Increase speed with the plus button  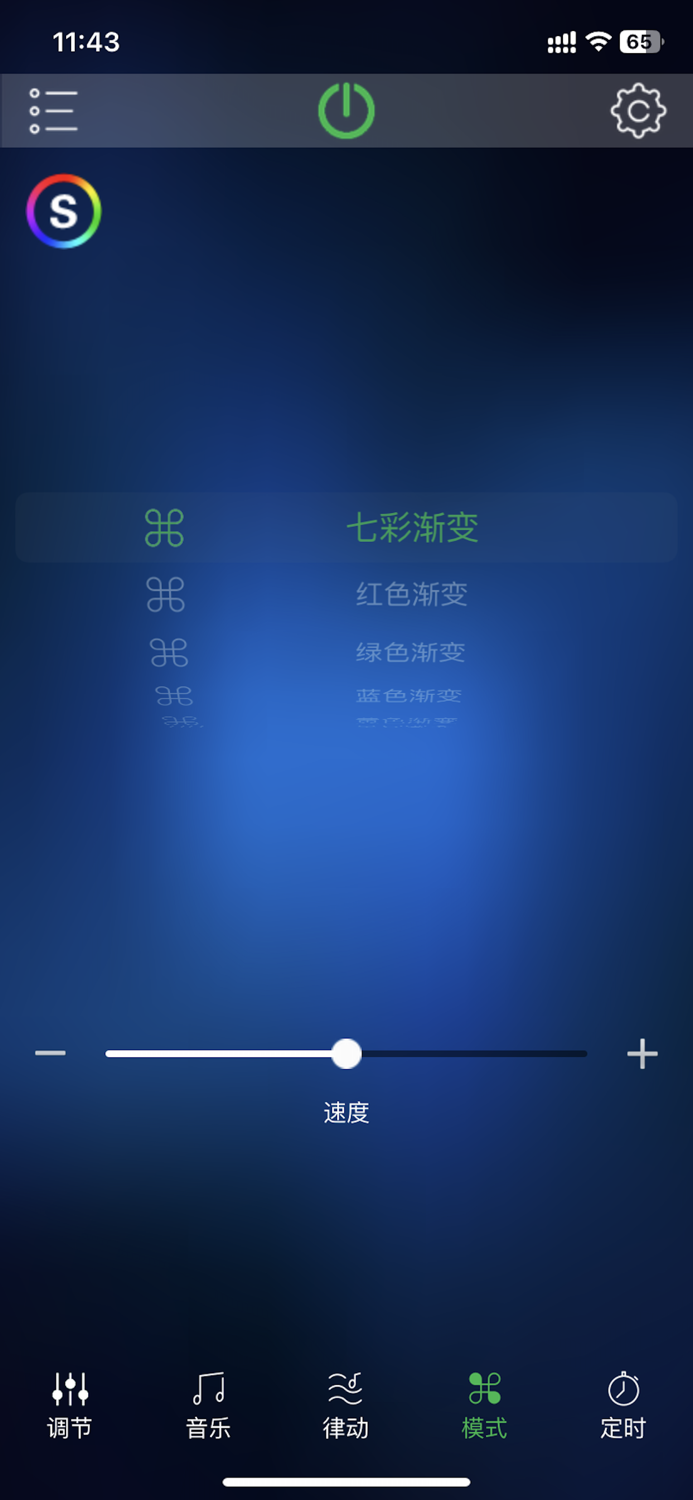click(642, 1053)
